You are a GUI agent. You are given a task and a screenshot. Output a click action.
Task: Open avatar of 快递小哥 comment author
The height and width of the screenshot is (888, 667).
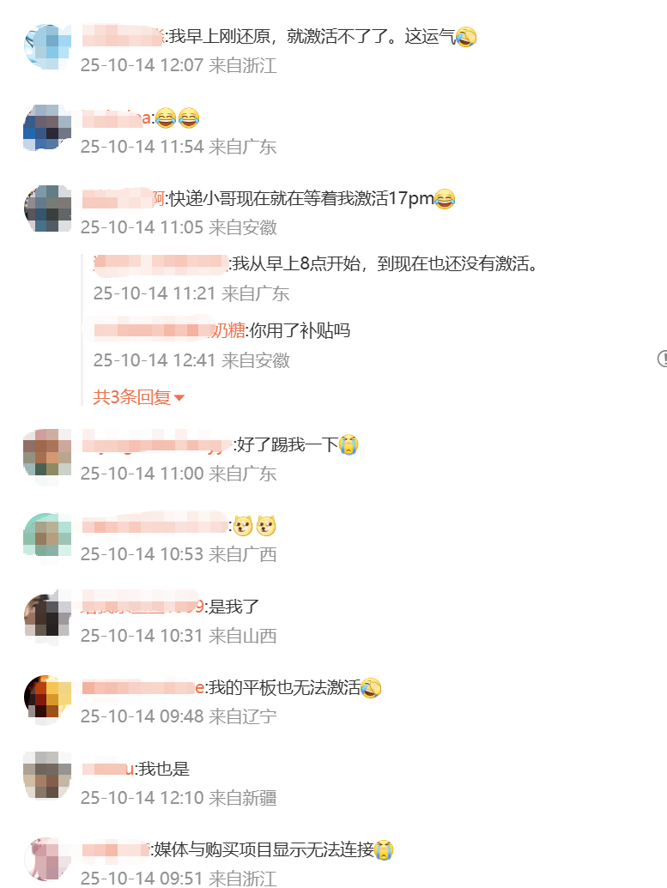47,210
